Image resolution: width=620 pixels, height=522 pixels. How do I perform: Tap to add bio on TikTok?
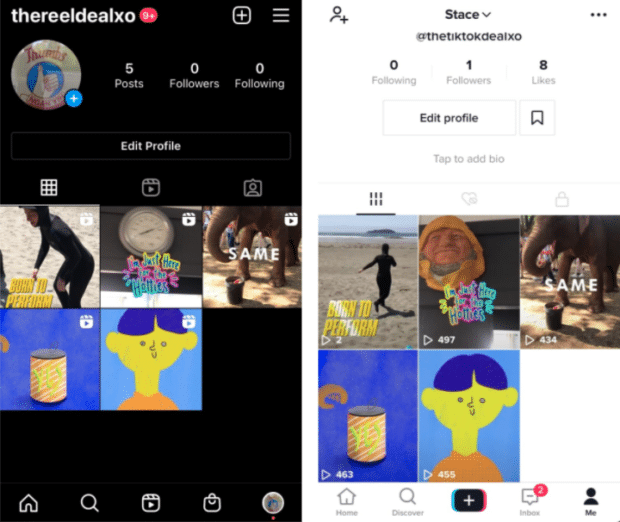[468, 159]
